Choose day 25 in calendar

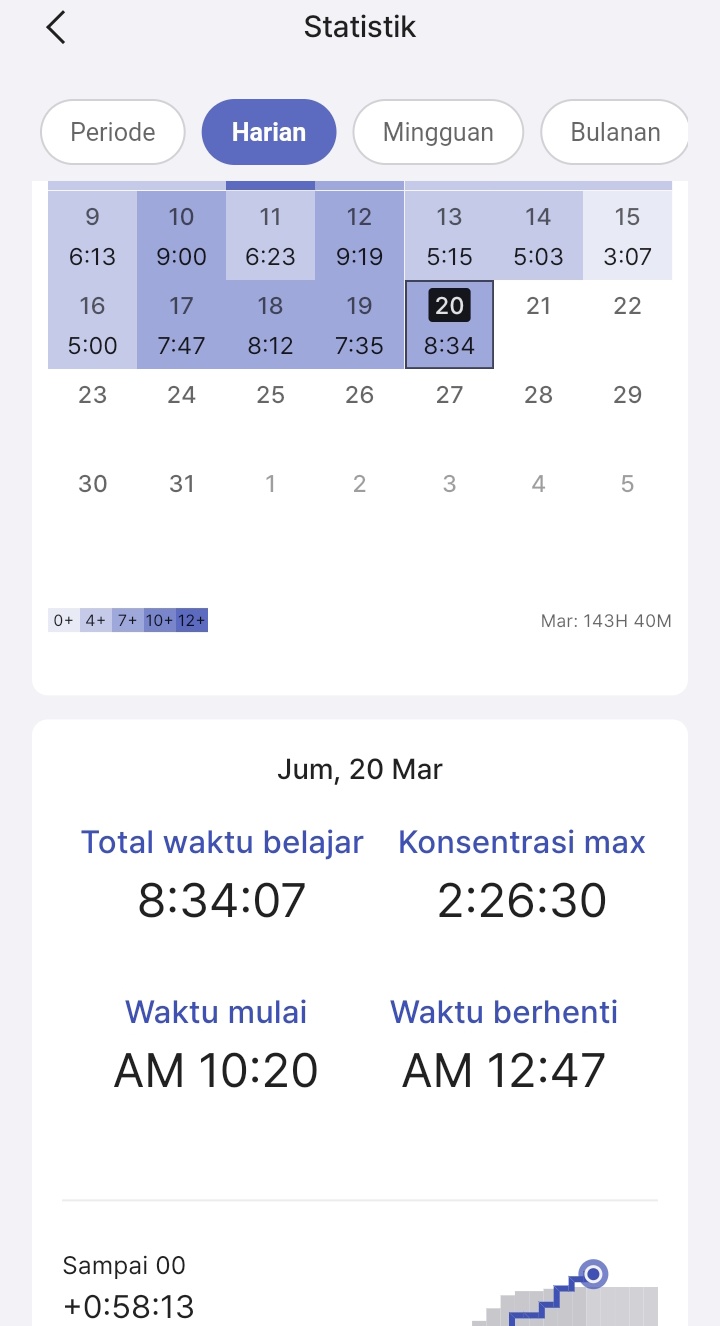click(270, 395)
